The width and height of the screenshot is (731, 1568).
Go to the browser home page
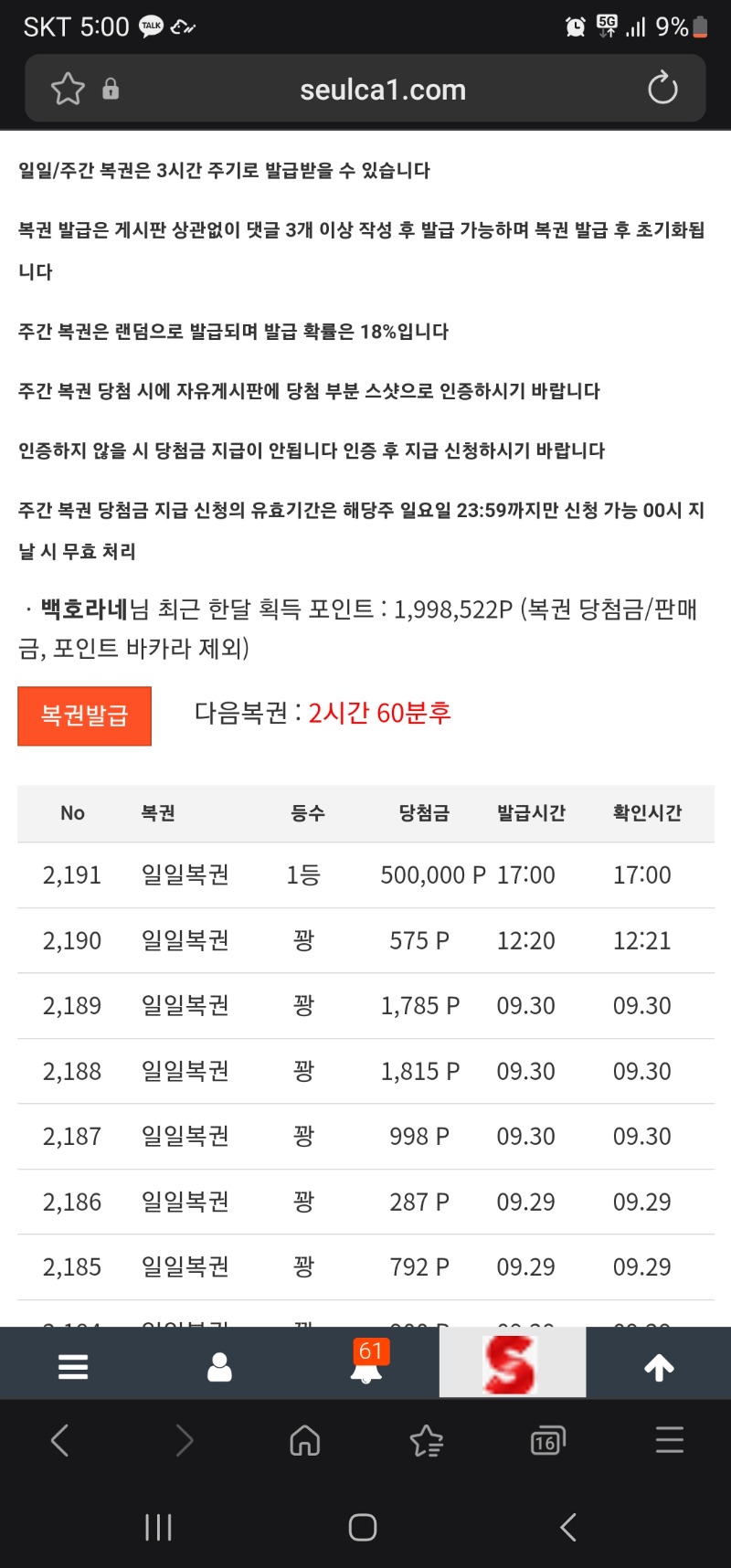click(304, 1441)
